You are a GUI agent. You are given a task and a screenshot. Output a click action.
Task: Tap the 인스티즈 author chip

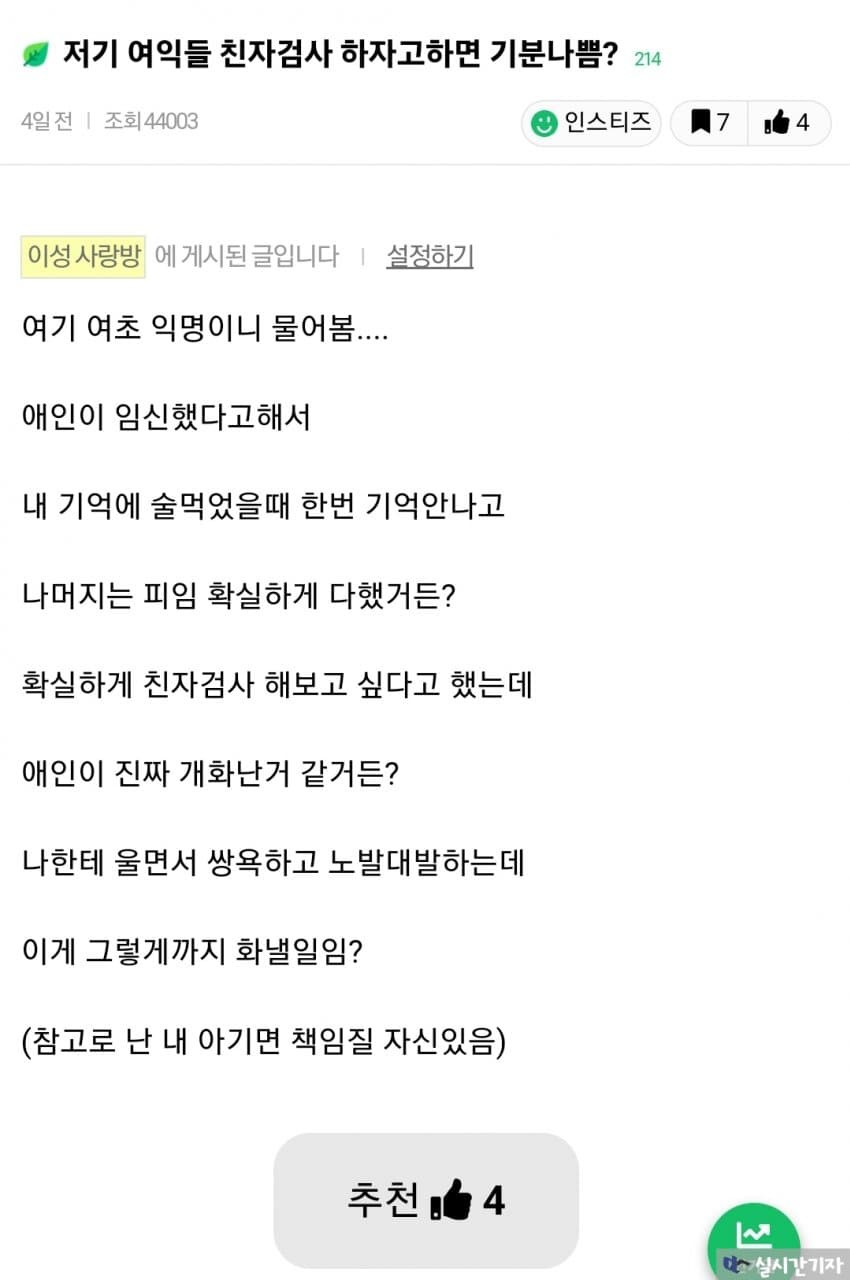coord(591,123)
